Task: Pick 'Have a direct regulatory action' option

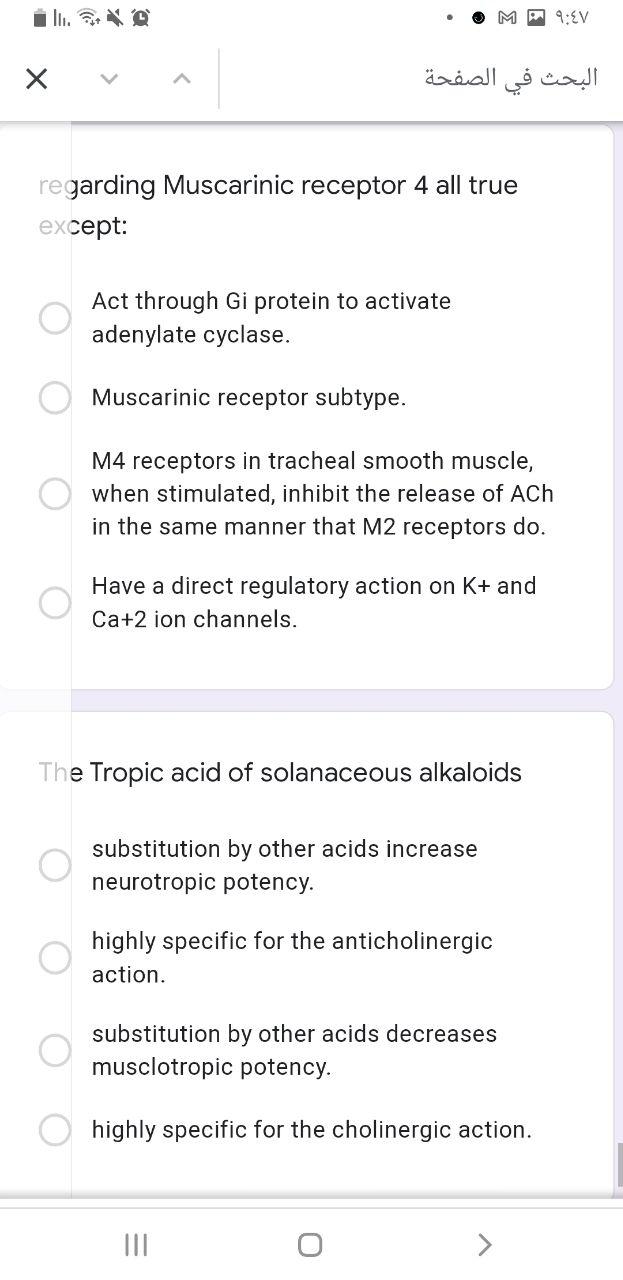Action: pyautogui.click(x=55, y=602)
